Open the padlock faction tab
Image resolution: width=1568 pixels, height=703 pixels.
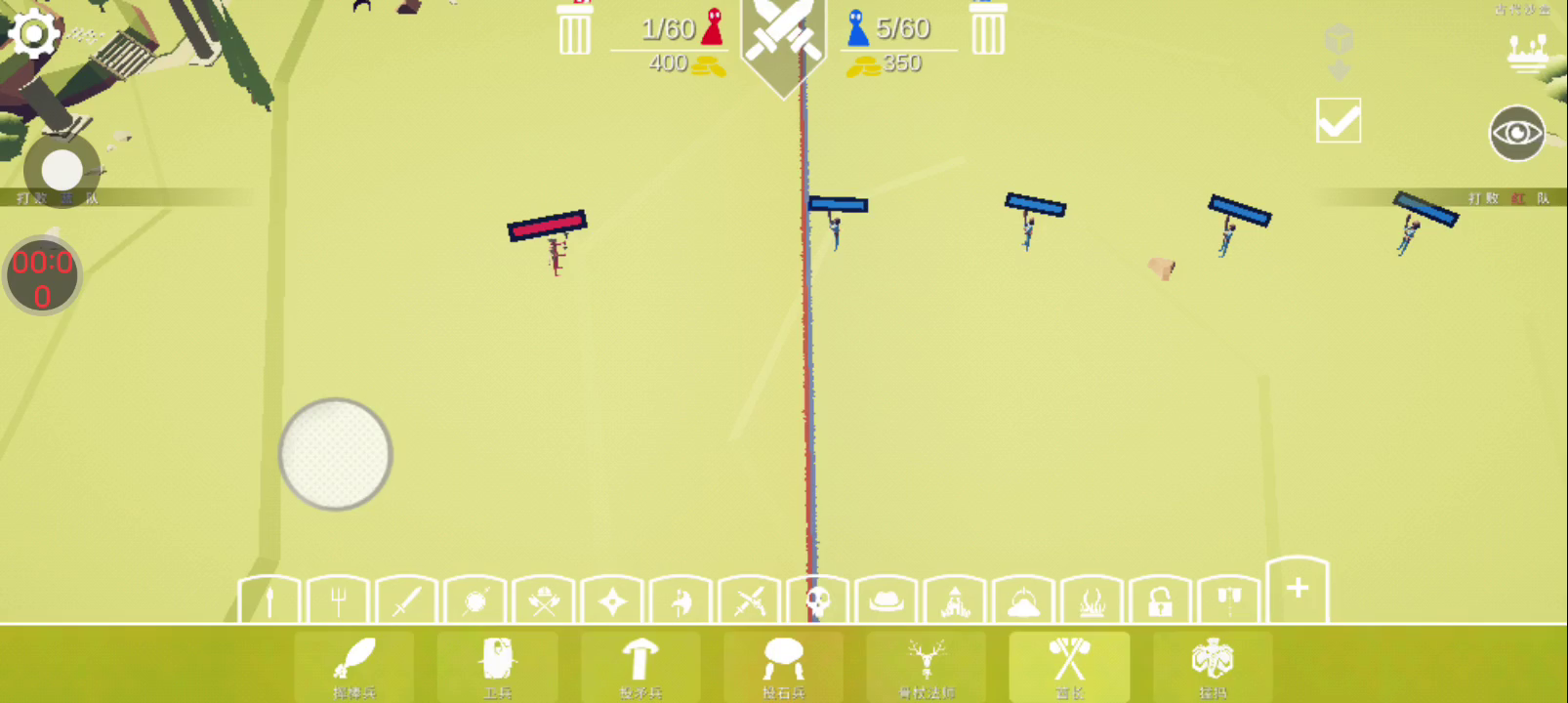pos(1160,600)
